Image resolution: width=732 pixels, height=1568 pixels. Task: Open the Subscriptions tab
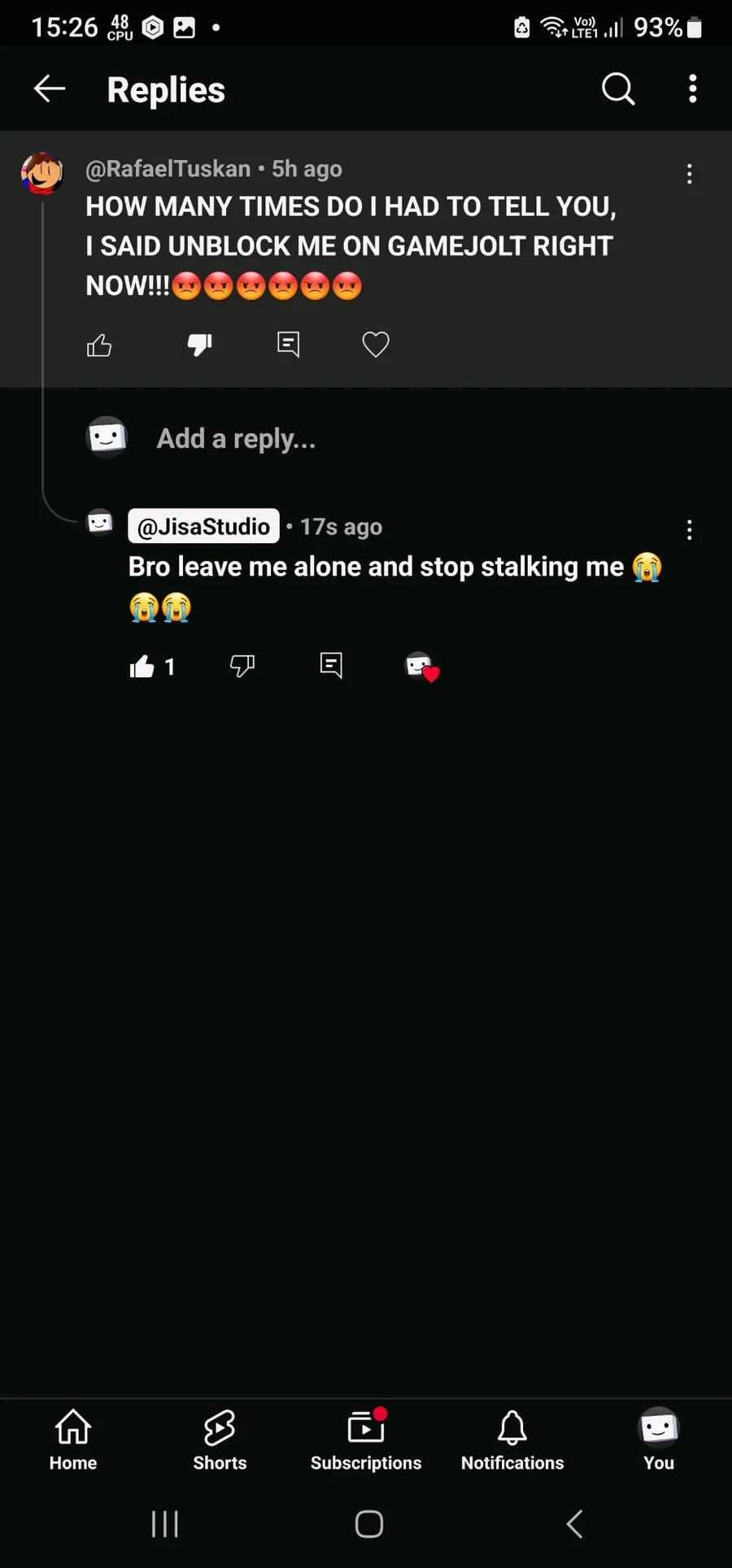(366, 1440)
